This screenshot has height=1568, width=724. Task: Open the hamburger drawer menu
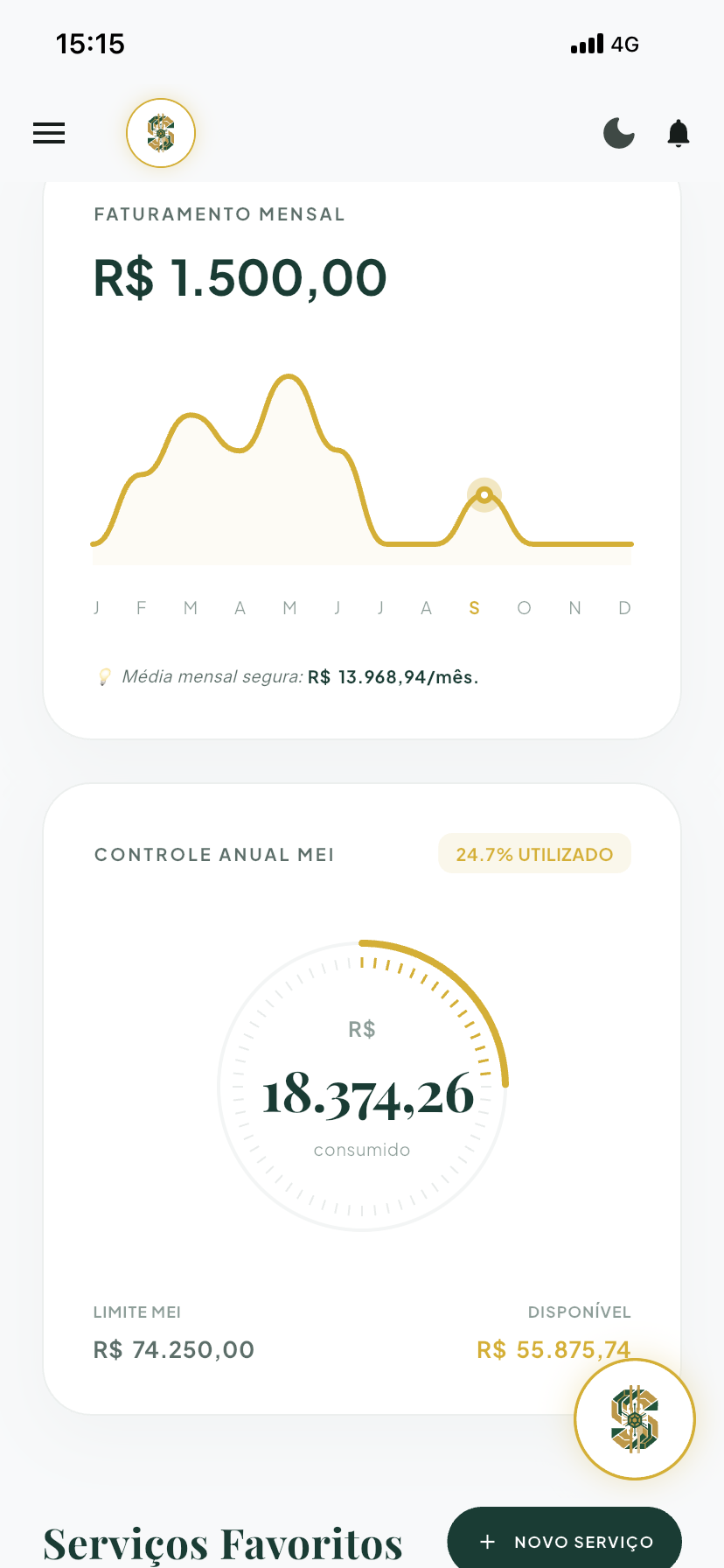(x=49, y=133)
